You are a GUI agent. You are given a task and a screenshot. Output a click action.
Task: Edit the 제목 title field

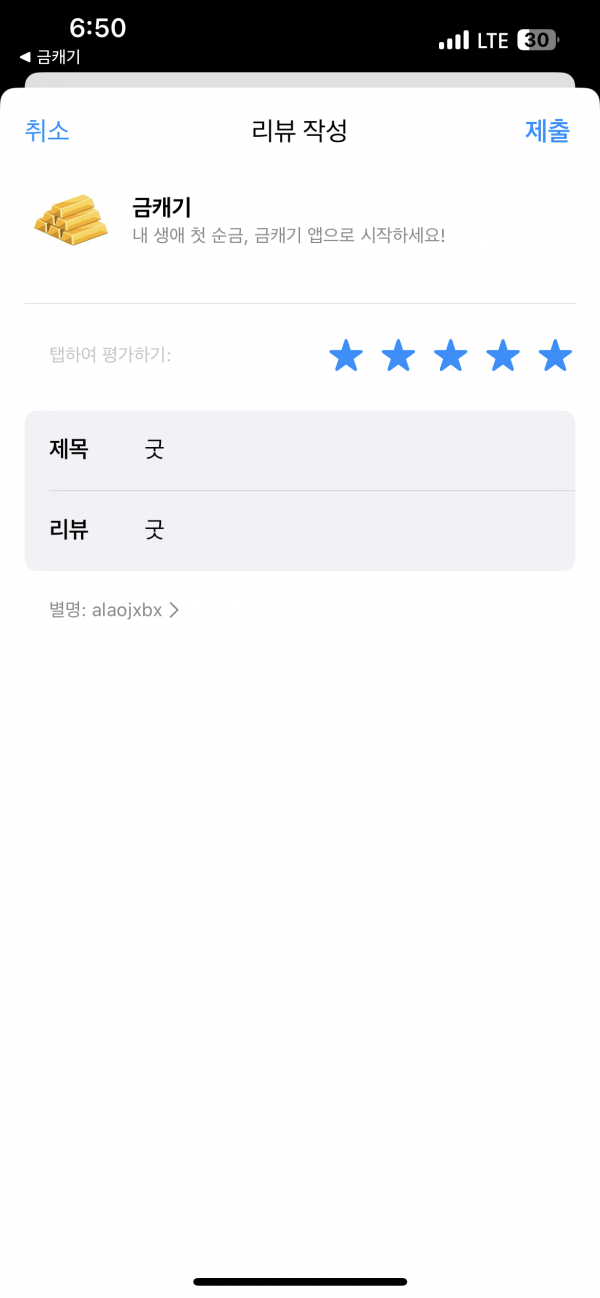click(300, 451)
